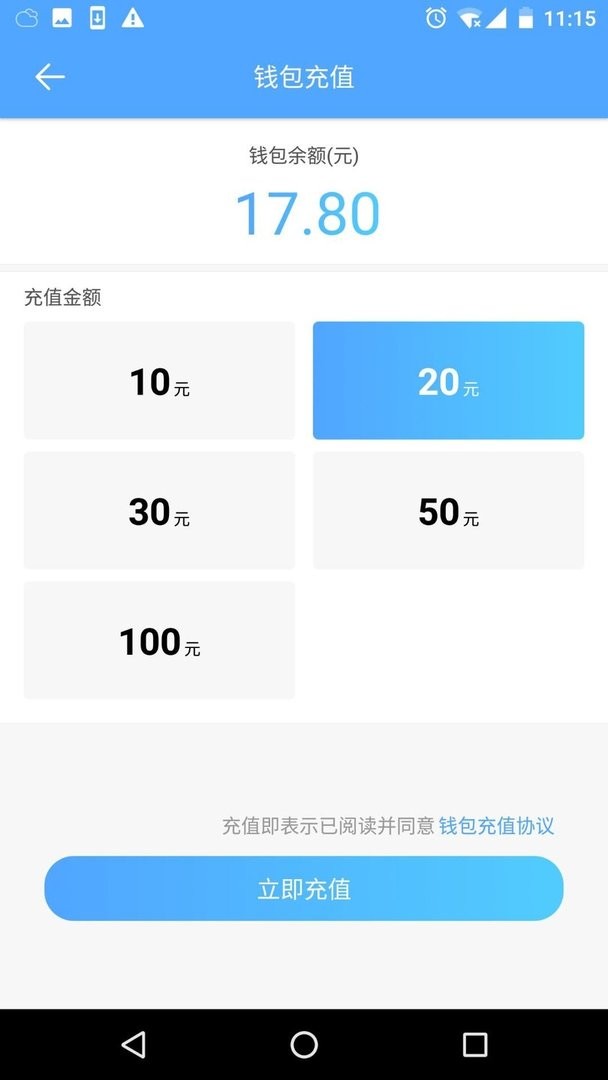Tap the 立即充值 button
The height and width of the screenshot is (1080, 608).
pos(304,889)
